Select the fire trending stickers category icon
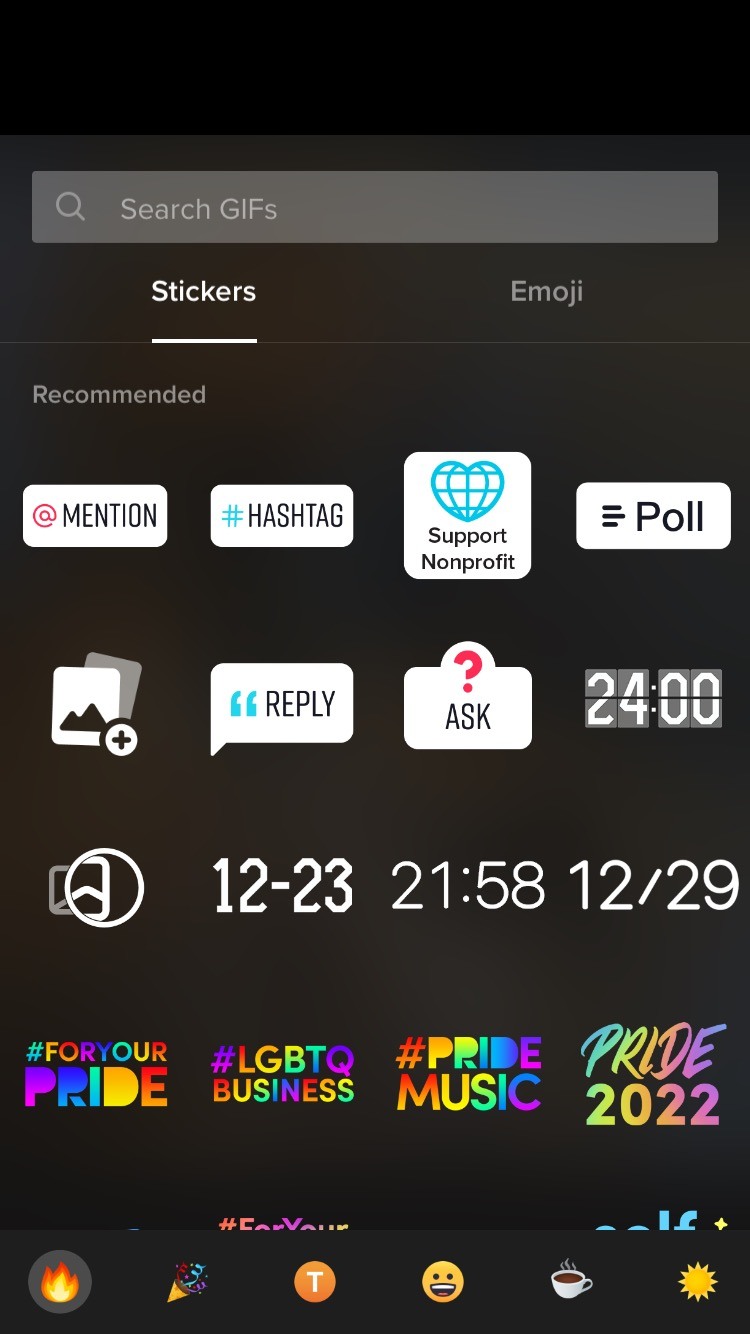This screenshot has height=1334, width=750. 60,1281
